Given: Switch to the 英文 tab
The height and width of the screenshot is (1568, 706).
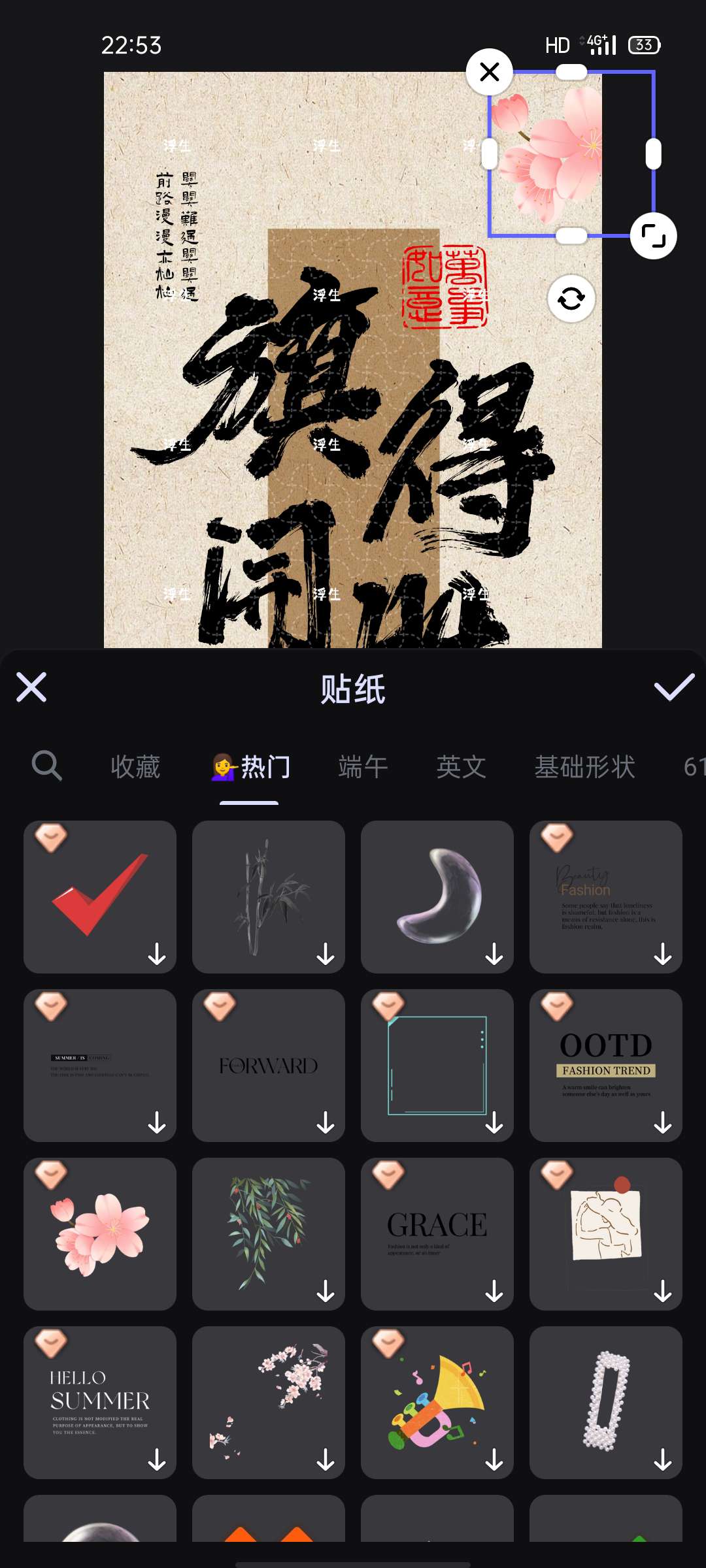Looking at the screenshot, I should pyautogui.click(x=461, y=766).
